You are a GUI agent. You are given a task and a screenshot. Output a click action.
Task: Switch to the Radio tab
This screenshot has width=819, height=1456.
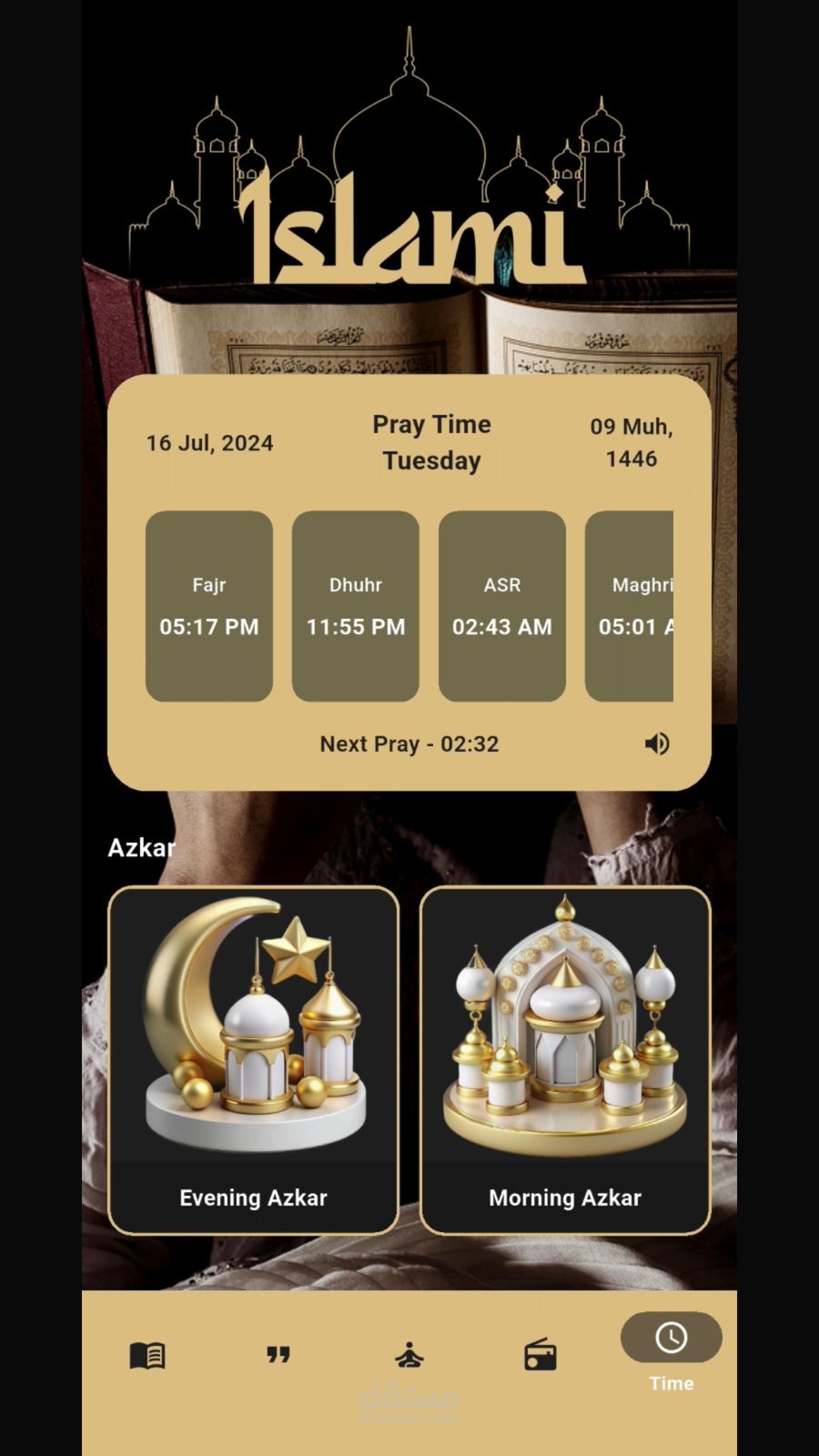(541, 1355)
